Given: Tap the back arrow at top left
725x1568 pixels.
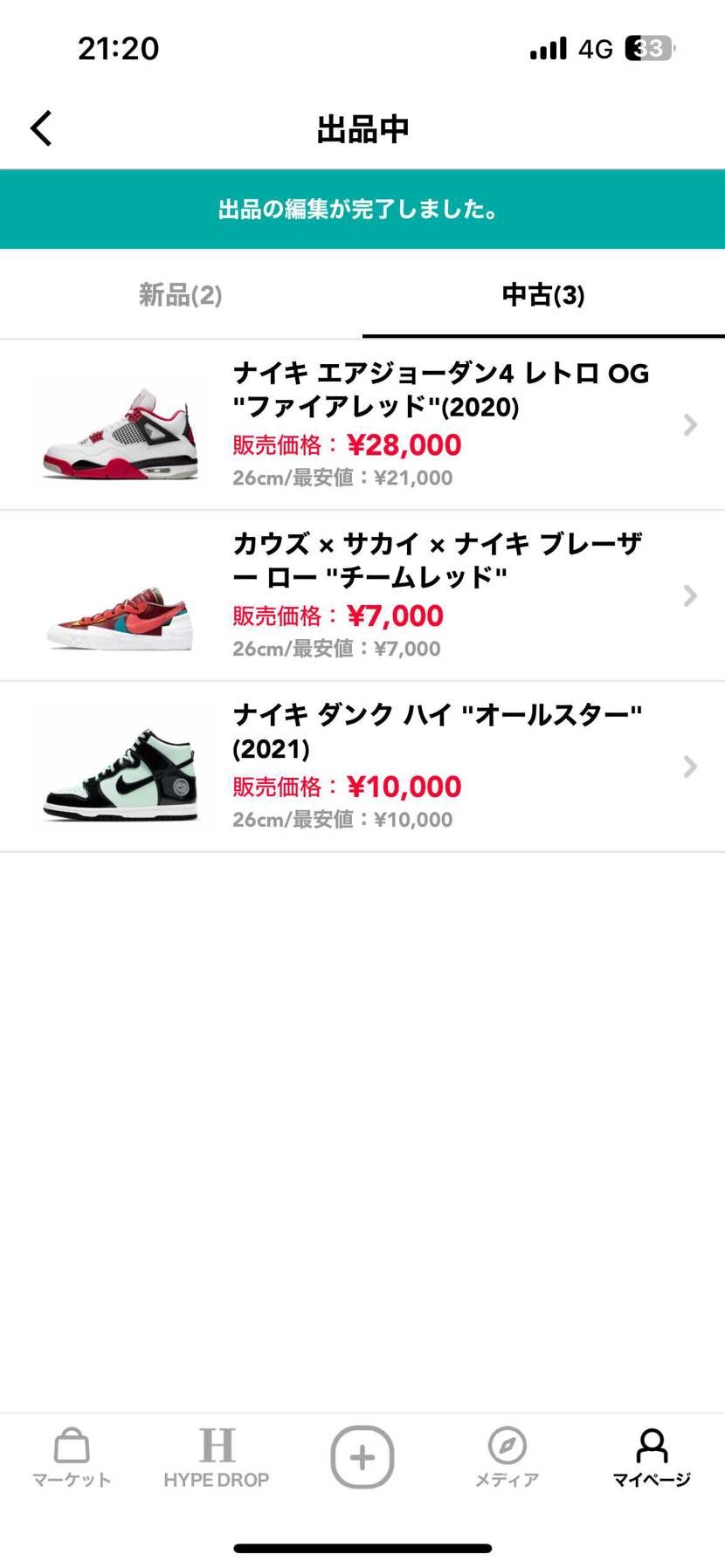Looking at the screenshot, I should (40, 127).
